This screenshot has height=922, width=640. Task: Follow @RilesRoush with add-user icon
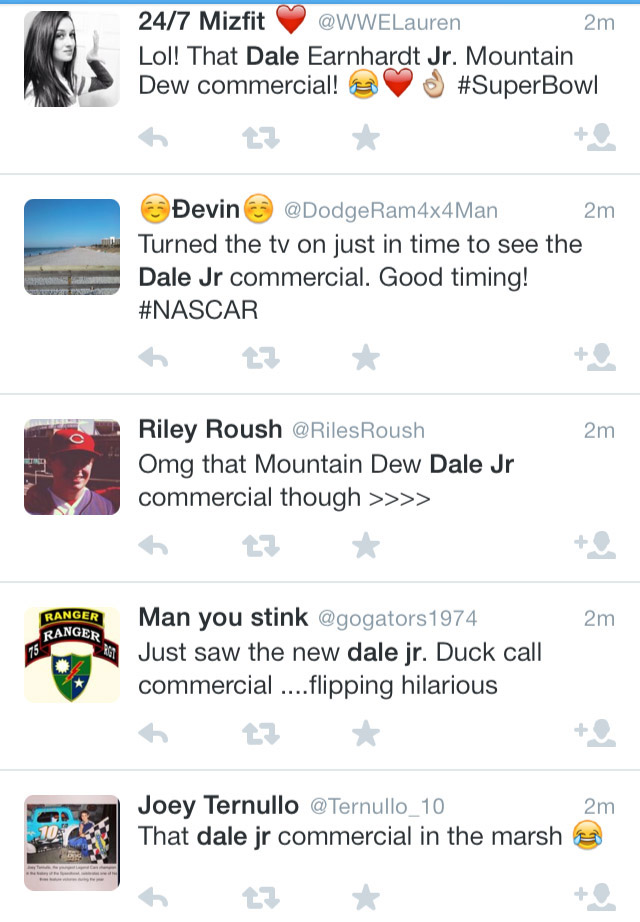594,544
